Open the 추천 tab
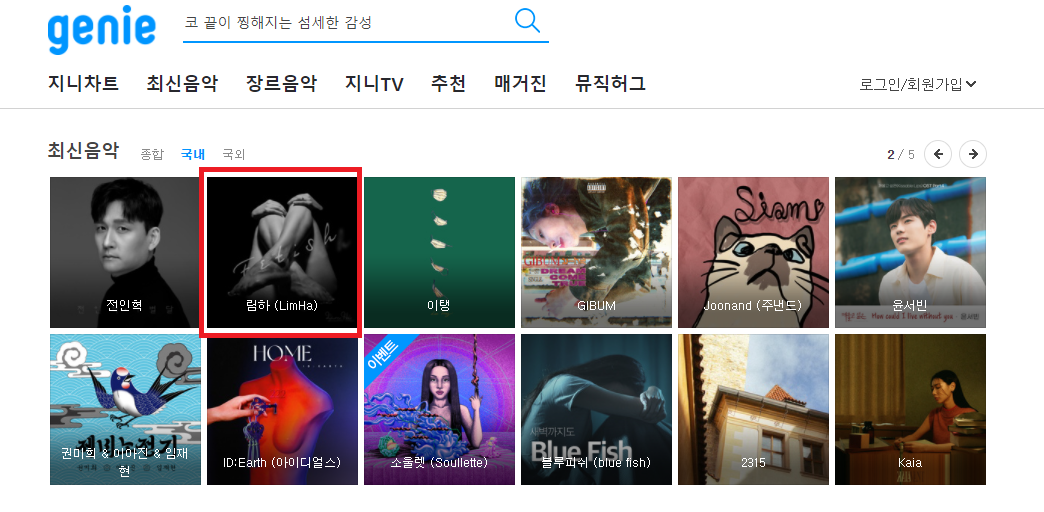This screenshot has width=1044, height=512. pos(448,84)
